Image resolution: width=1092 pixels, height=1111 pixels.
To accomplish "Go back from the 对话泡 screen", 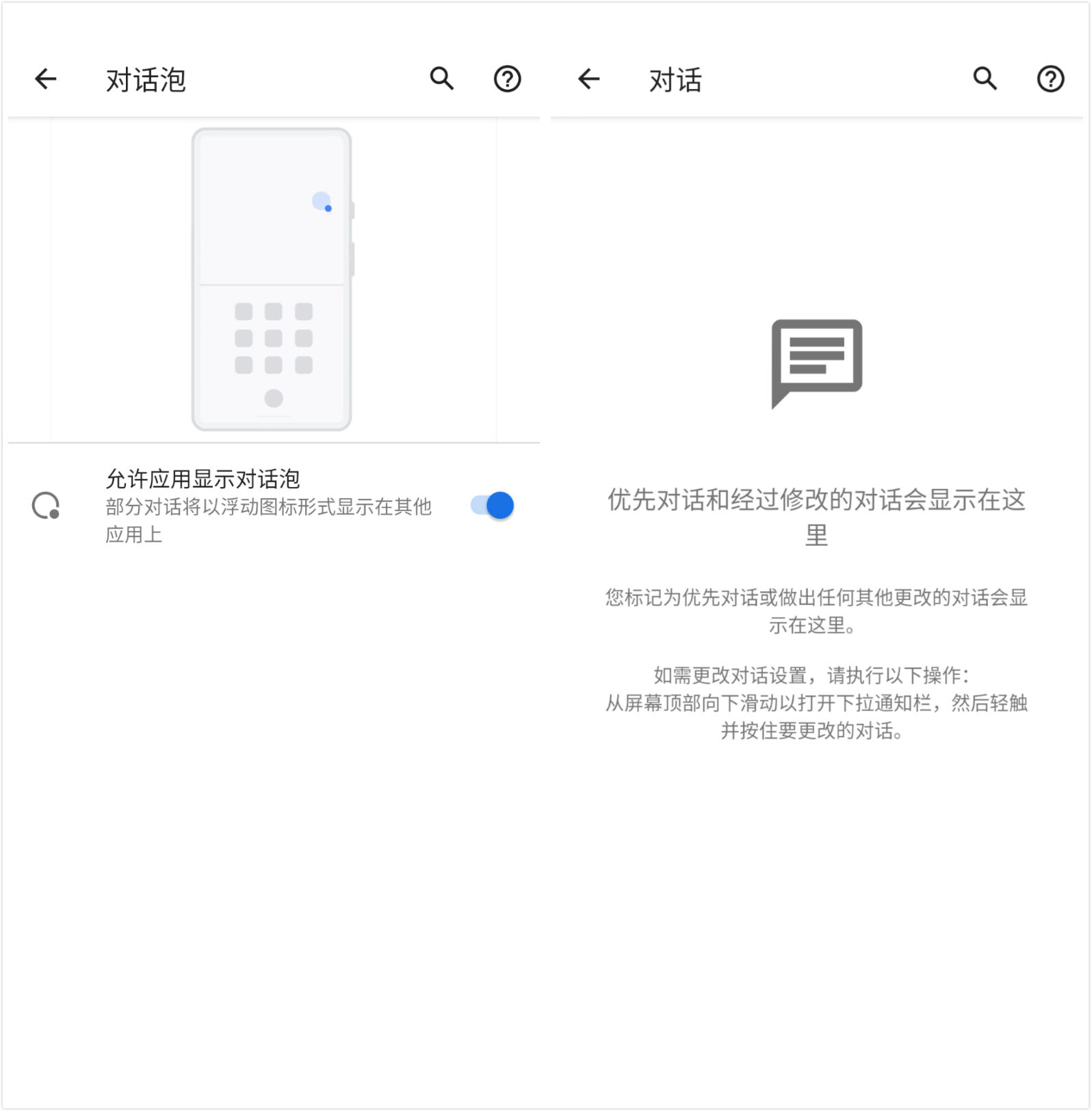I will (46, 79).
